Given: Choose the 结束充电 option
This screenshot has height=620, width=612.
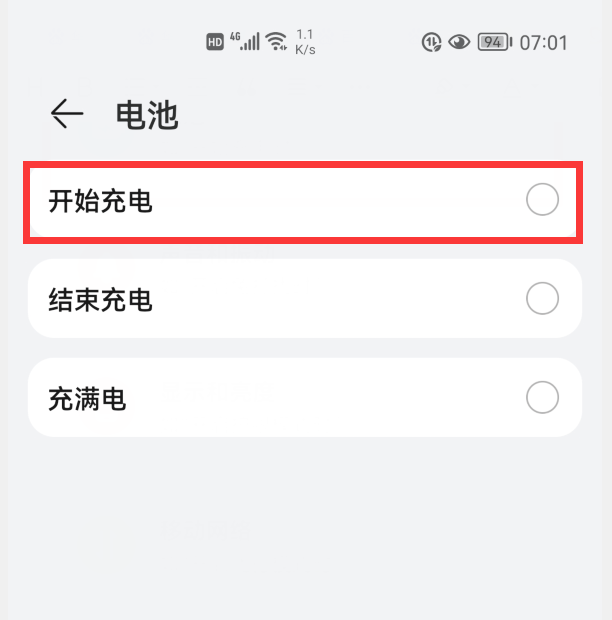Looking at the screenshot, I should 541,298.
